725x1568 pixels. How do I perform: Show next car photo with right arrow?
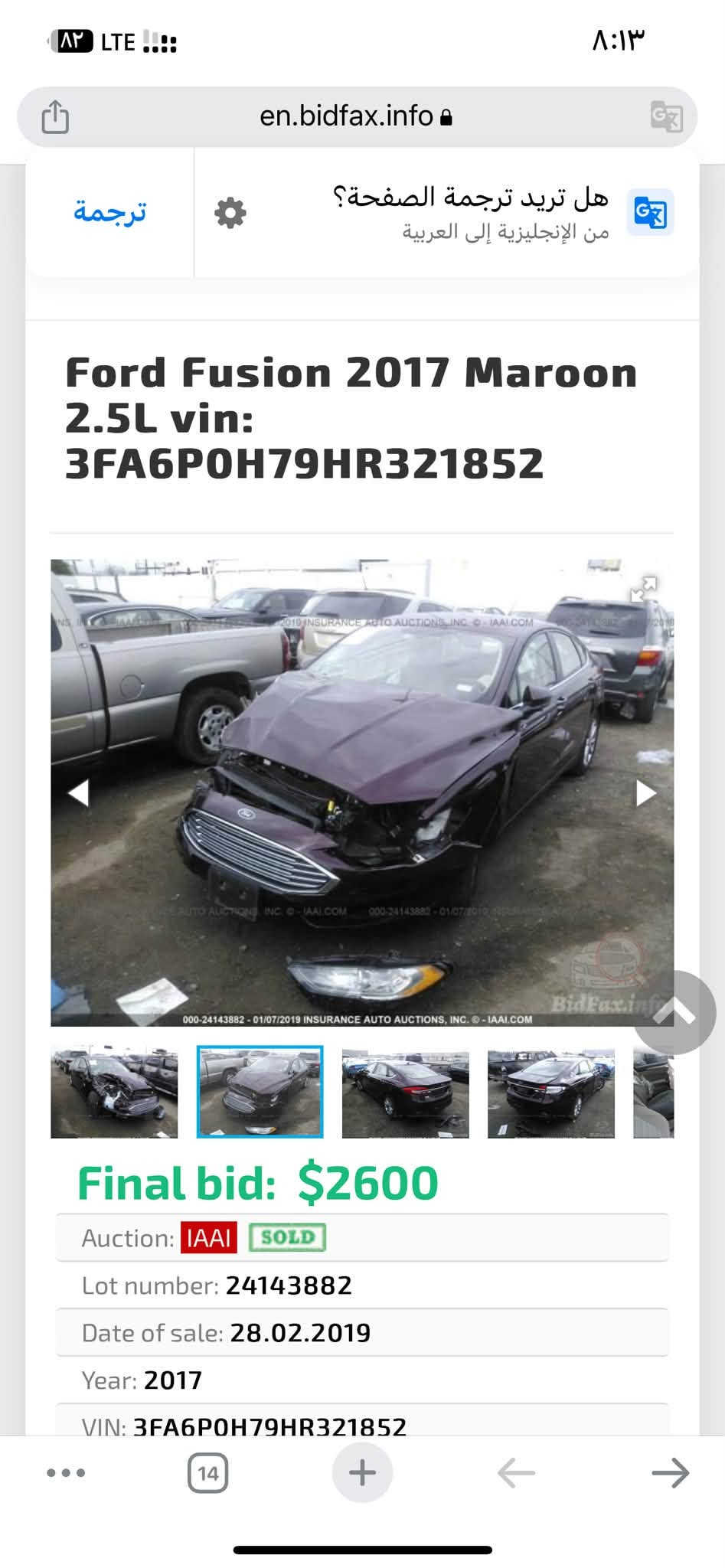pyautogui.click(x=646, y=793)
